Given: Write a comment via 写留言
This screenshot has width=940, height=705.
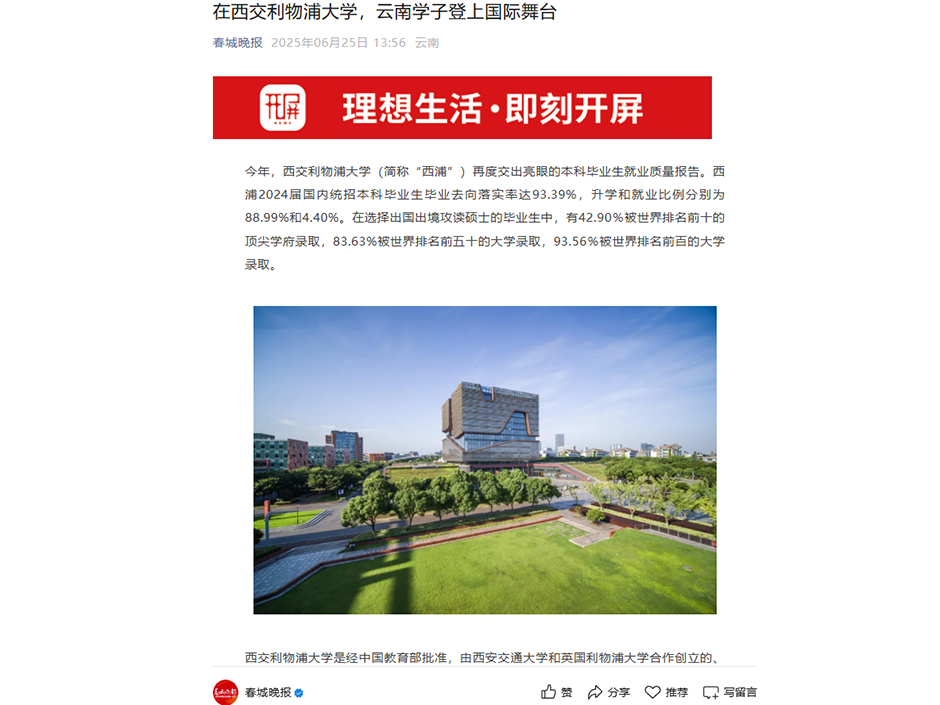Looking at the screenshot, I should (x=730, y=692).
